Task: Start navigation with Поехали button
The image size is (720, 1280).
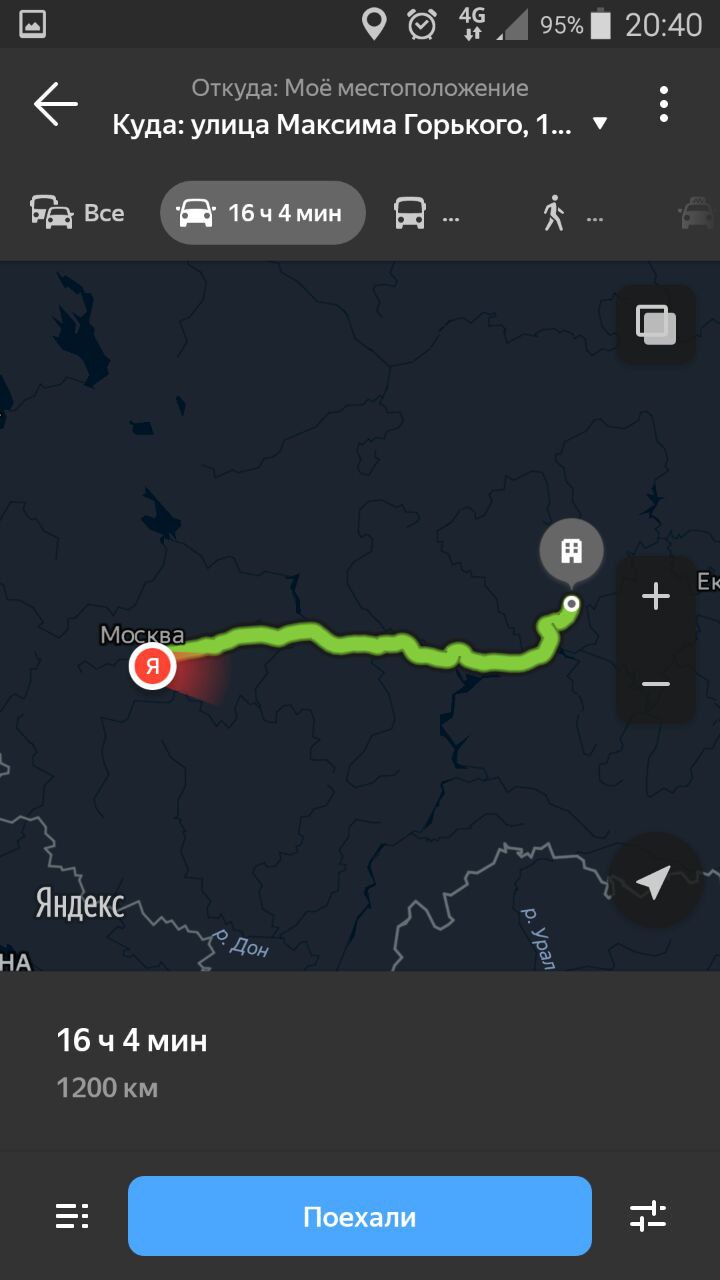Action: tap(360, 1216)
